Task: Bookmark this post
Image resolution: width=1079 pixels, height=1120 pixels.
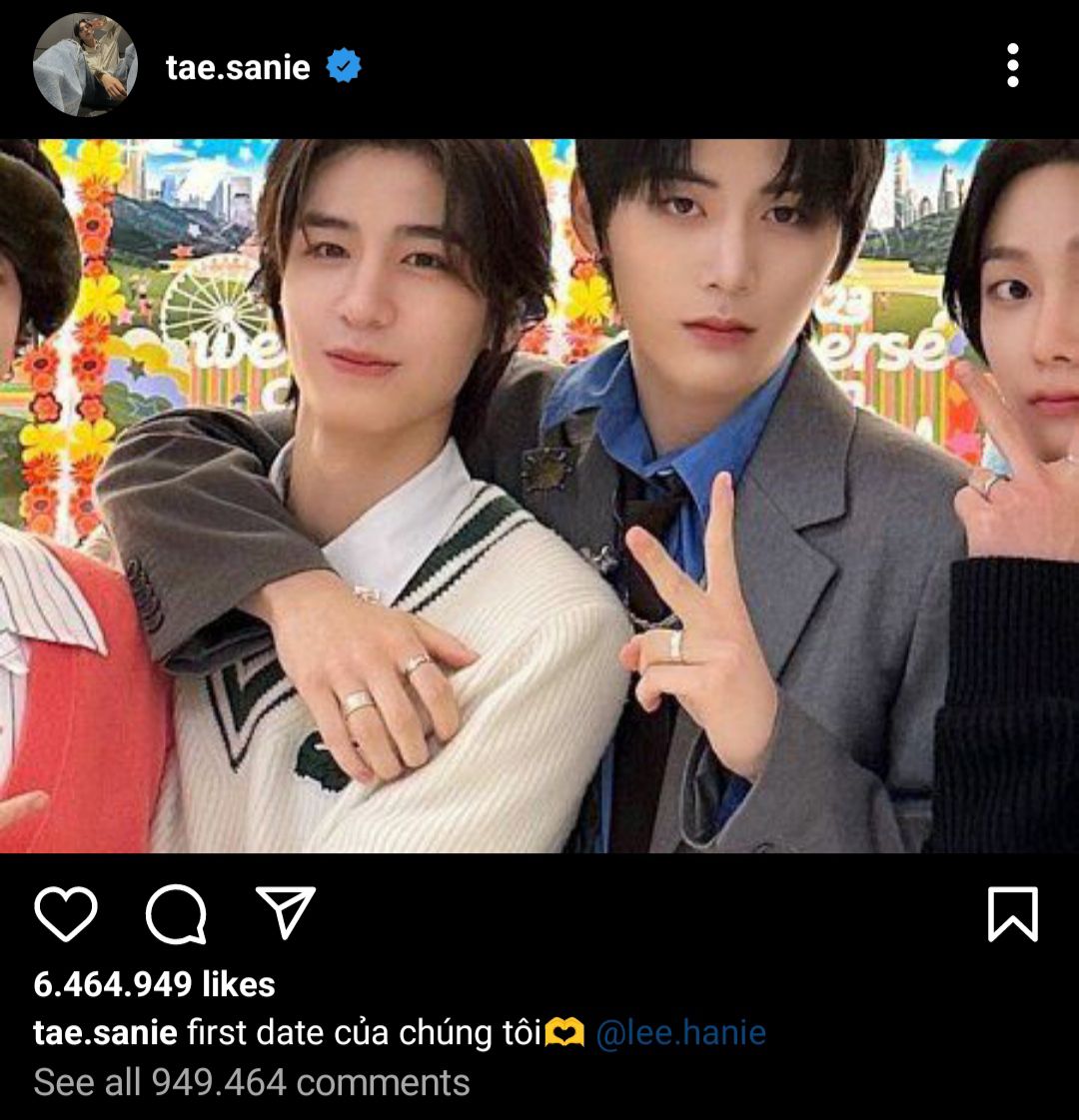Action: tap(1012, 914)
